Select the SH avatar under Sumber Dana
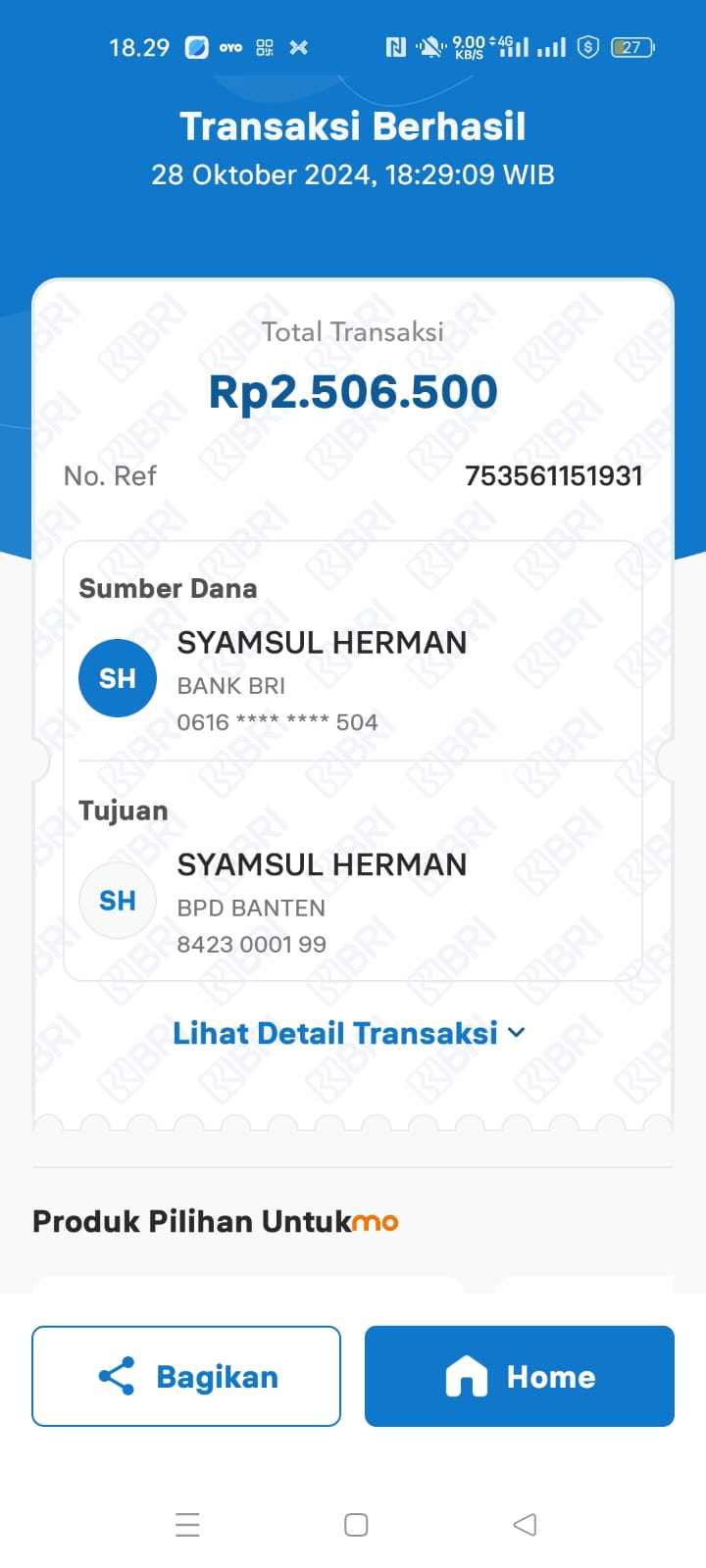Screen dimensions: 706x1568 tap(118, 677)
